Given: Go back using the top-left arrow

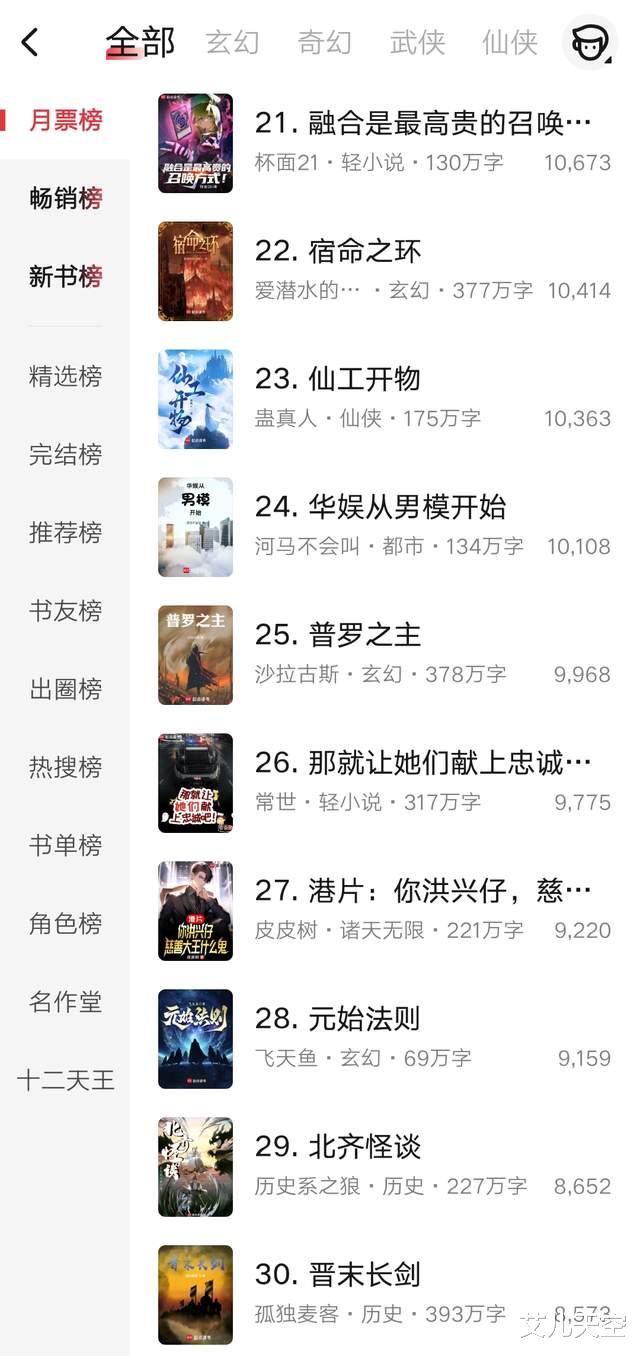Looking at the screenshot, I should pos(30,42).
